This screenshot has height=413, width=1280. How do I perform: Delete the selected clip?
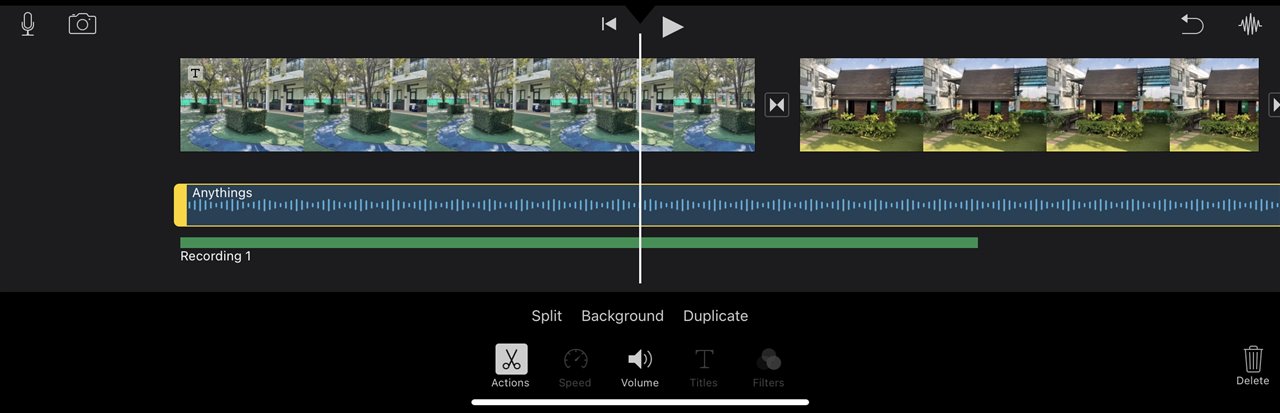(1252, 365)
